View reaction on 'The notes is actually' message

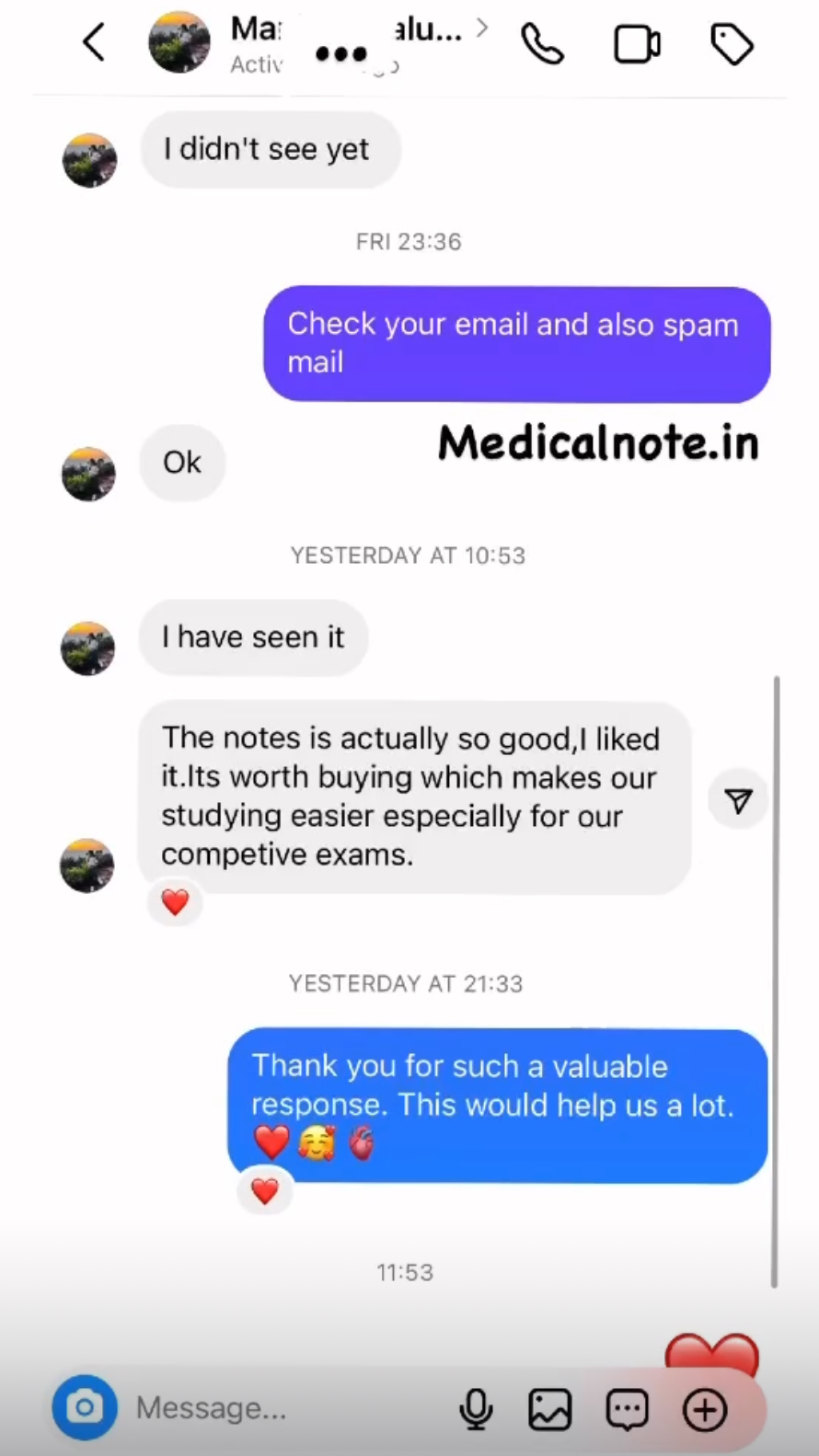(175, 902)
